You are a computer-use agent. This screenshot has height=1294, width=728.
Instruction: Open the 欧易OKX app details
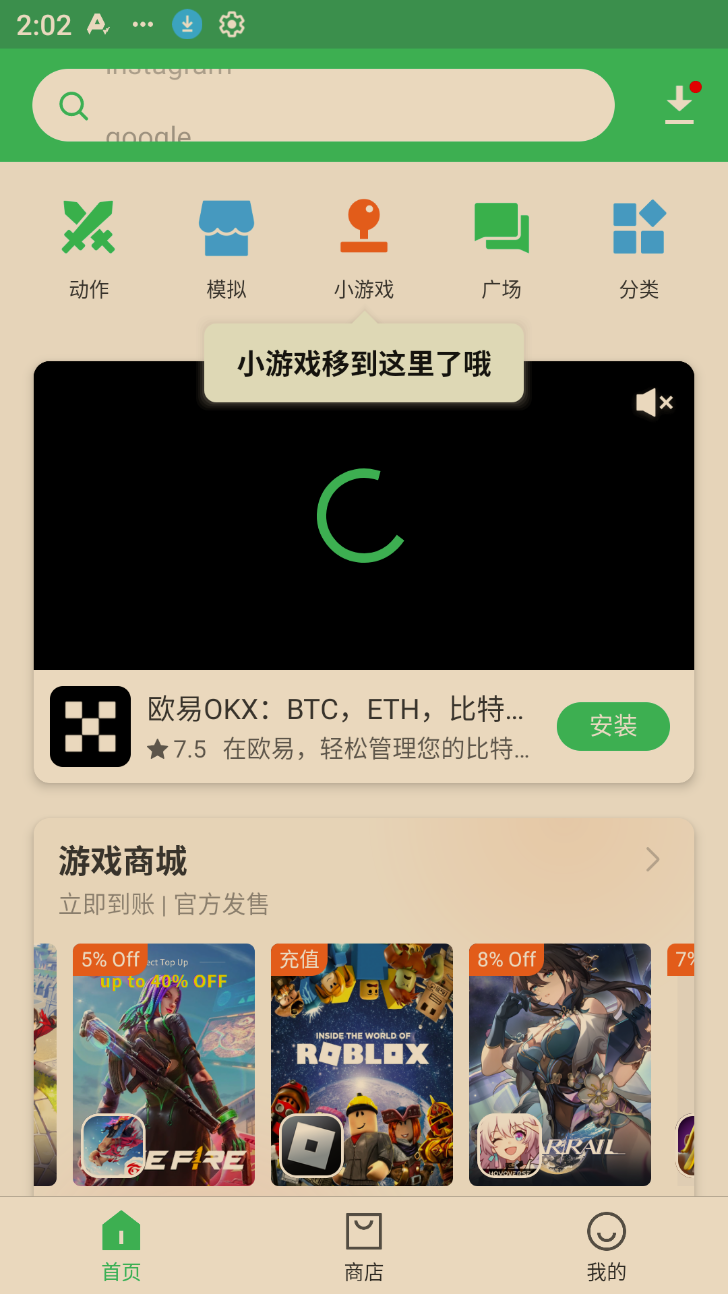pyautogui.click(x=336, y=726)
